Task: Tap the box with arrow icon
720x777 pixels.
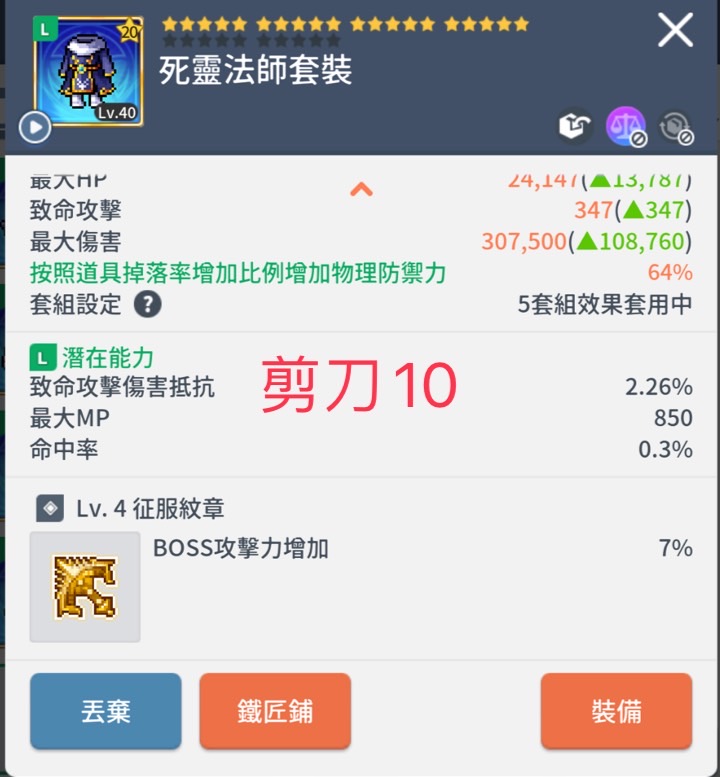Action: coord(574,127)
